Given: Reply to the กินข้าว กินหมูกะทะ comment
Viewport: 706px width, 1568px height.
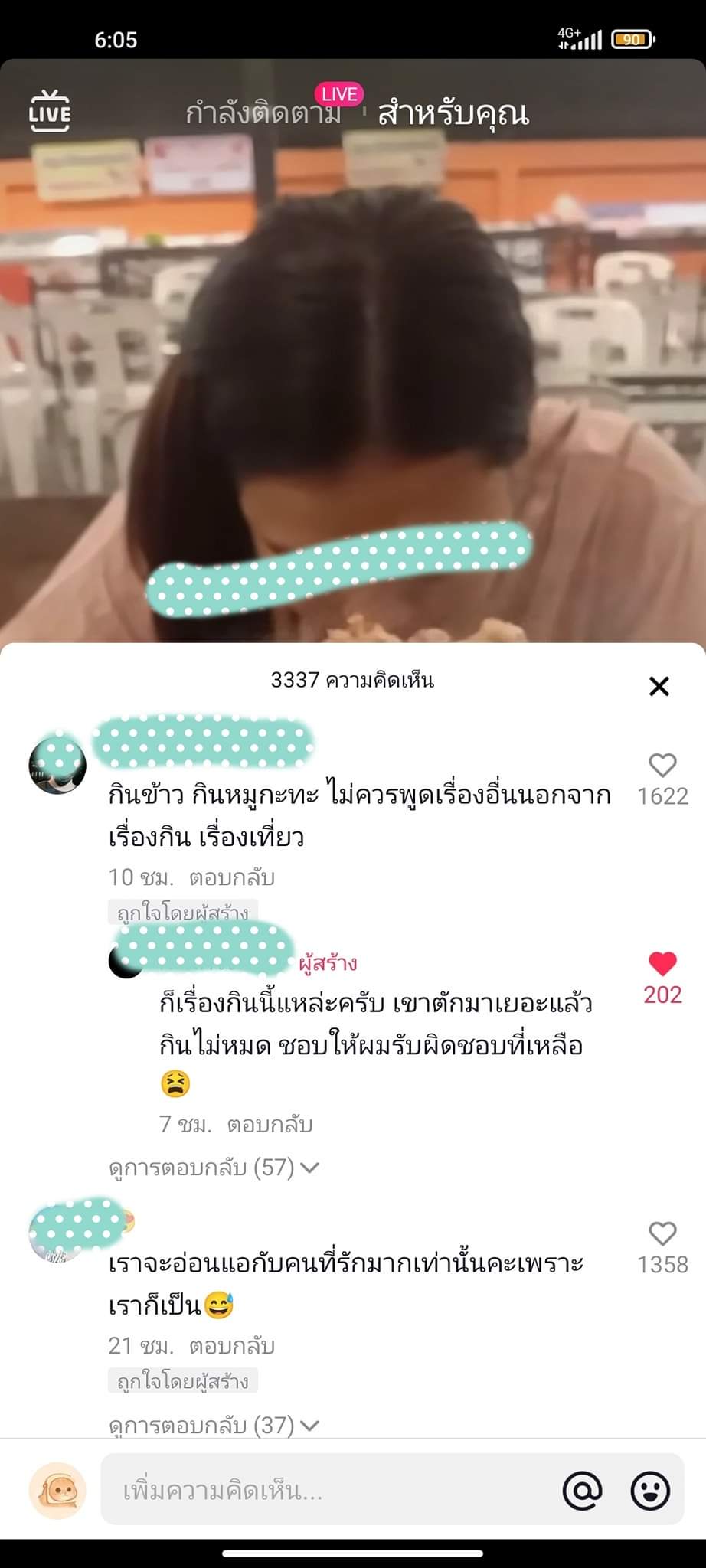Looking at the screenshot, I should coord(231,877).
